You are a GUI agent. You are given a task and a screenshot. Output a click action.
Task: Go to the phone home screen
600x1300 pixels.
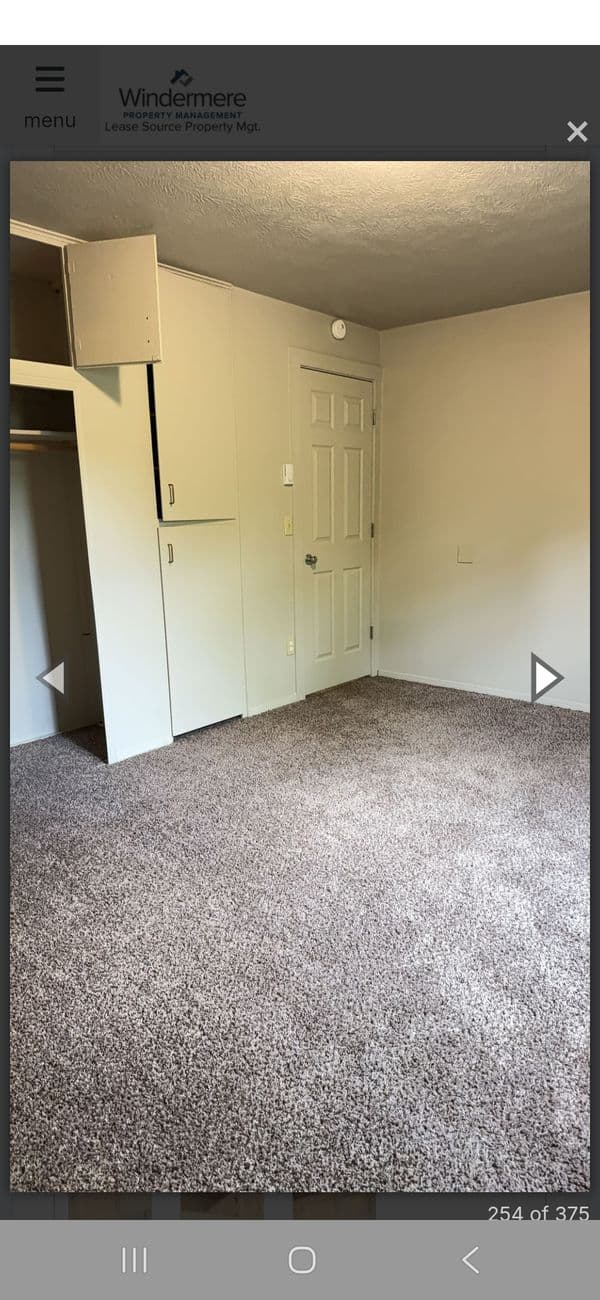(x=301, y=1260)
